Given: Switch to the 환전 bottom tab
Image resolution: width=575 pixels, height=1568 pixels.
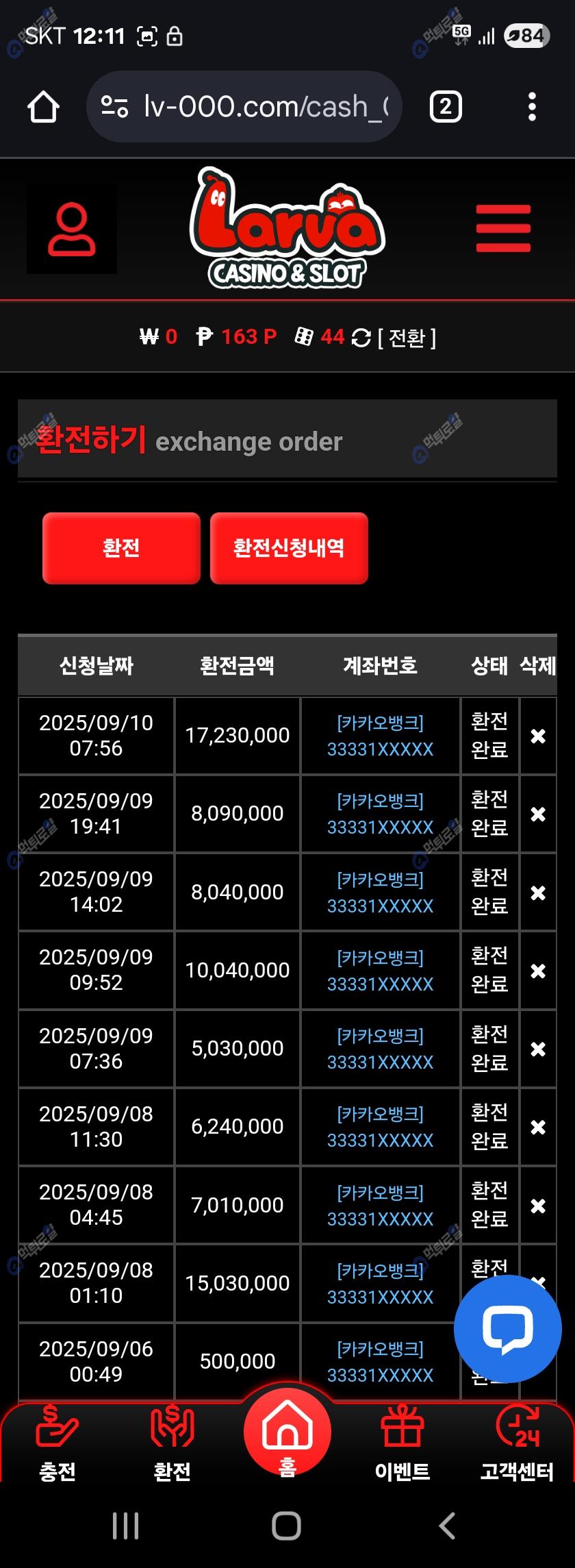Looking at the screenshot, I should (172, 1442).
